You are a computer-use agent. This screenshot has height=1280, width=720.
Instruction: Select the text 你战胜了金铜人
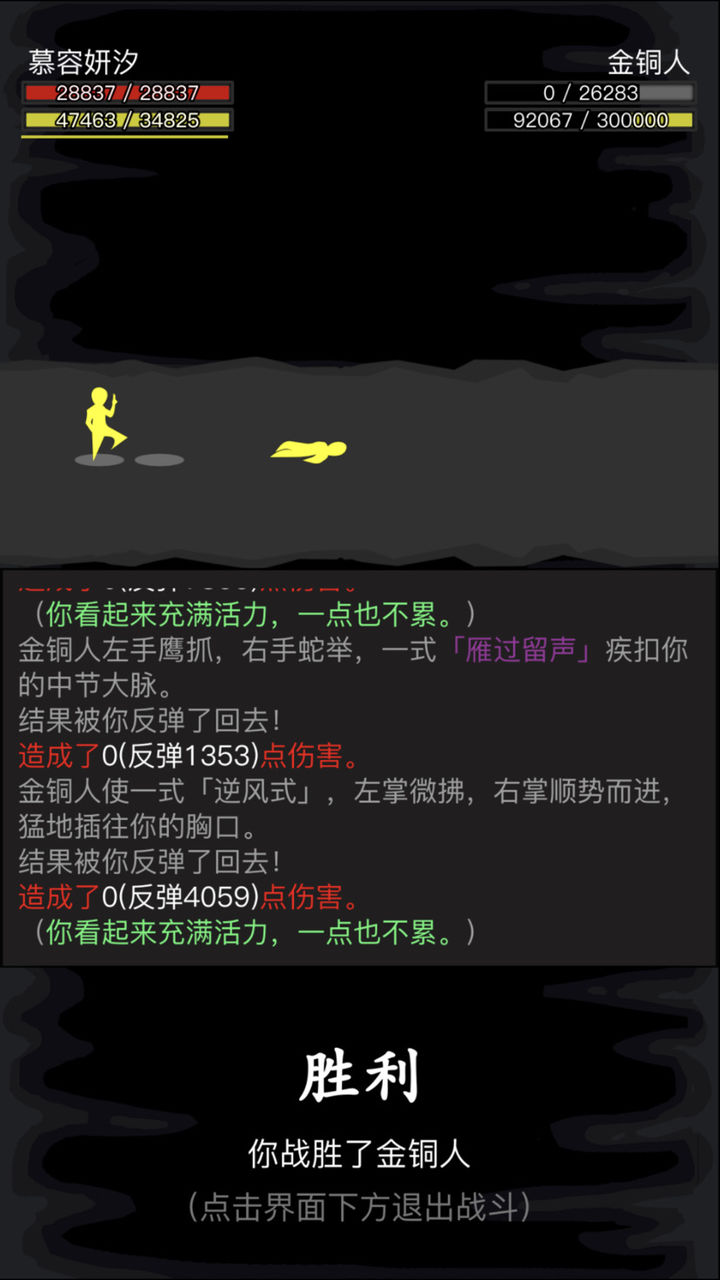[360, 1155]
